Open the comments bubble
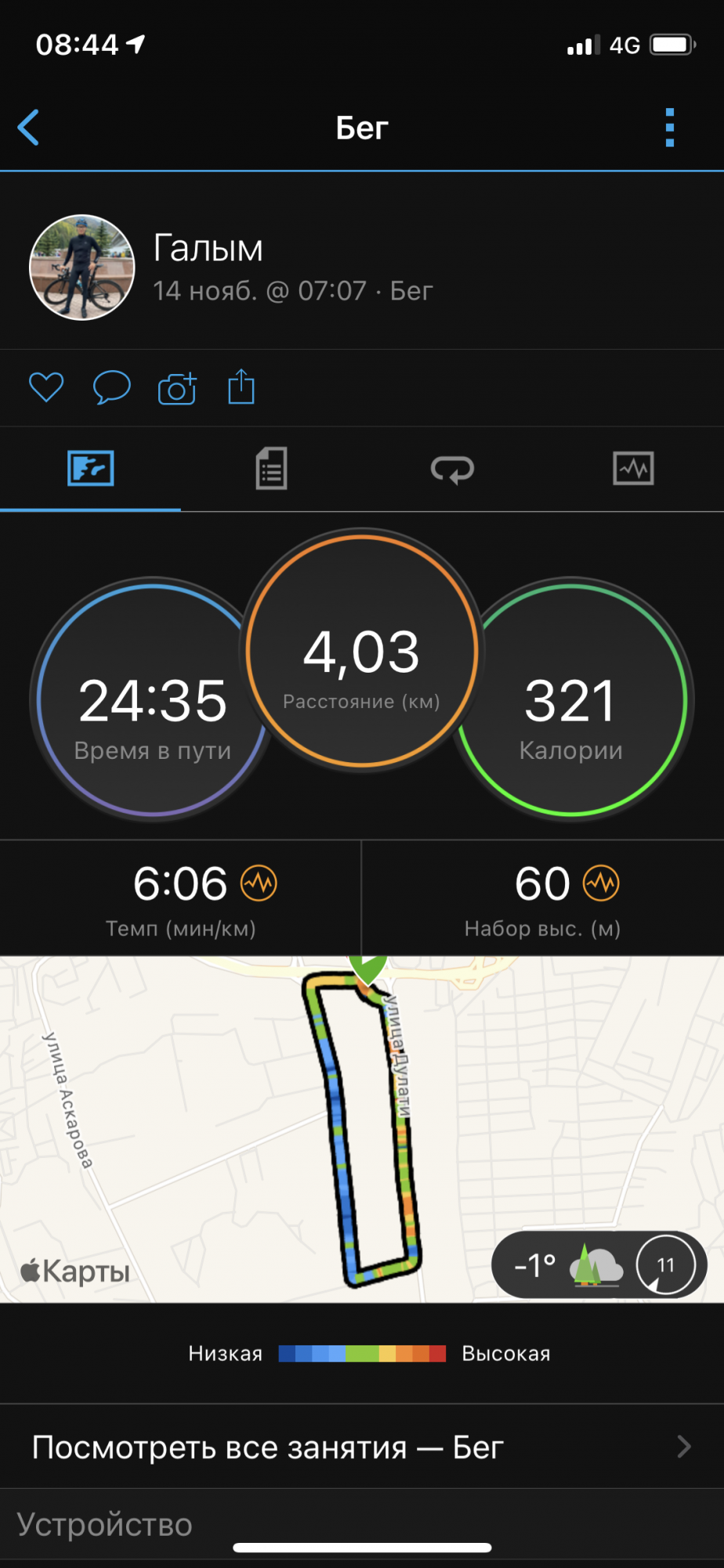Viewport: 724px width, 1568px height. coord(111,387)
